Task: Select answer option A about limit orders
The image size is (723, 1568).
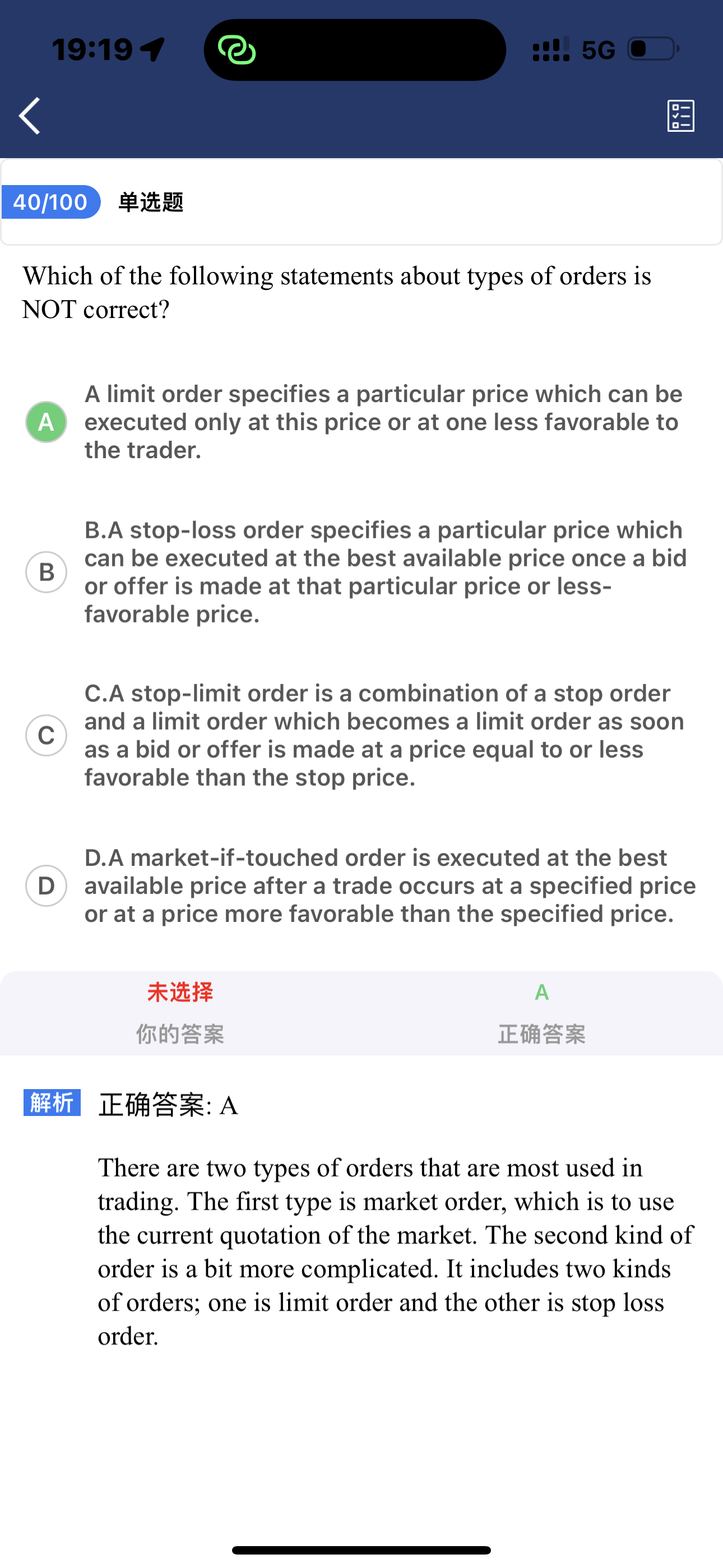Action: (47, 422)
